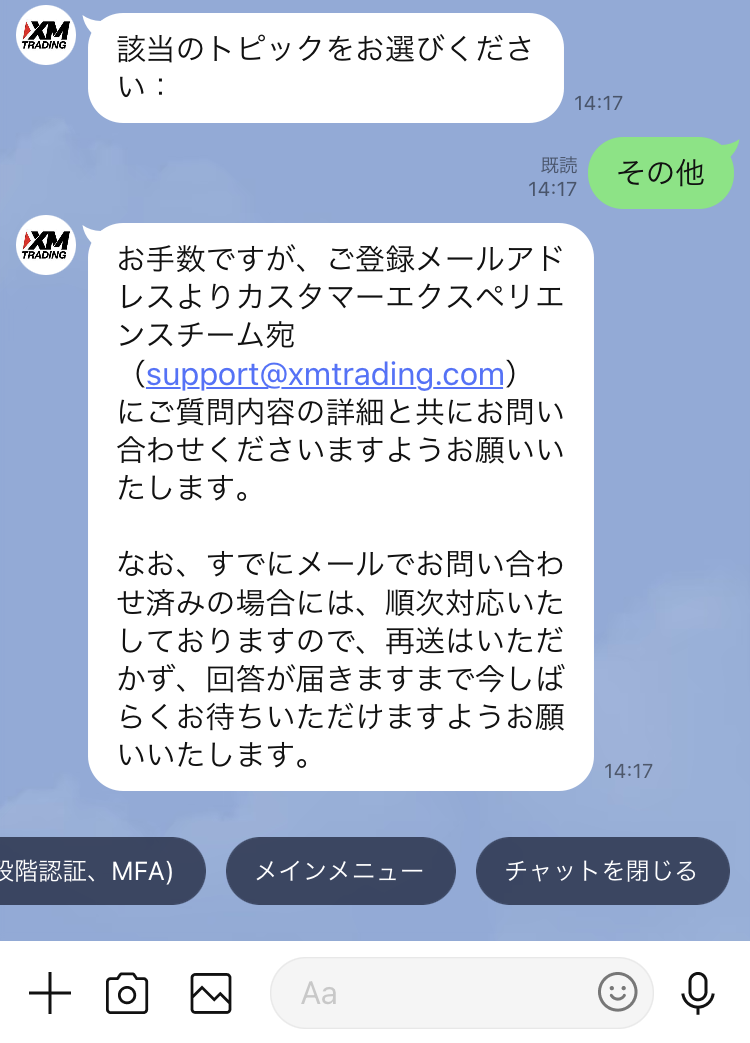Tap the メインメニュー quick reply

[340, 871]
